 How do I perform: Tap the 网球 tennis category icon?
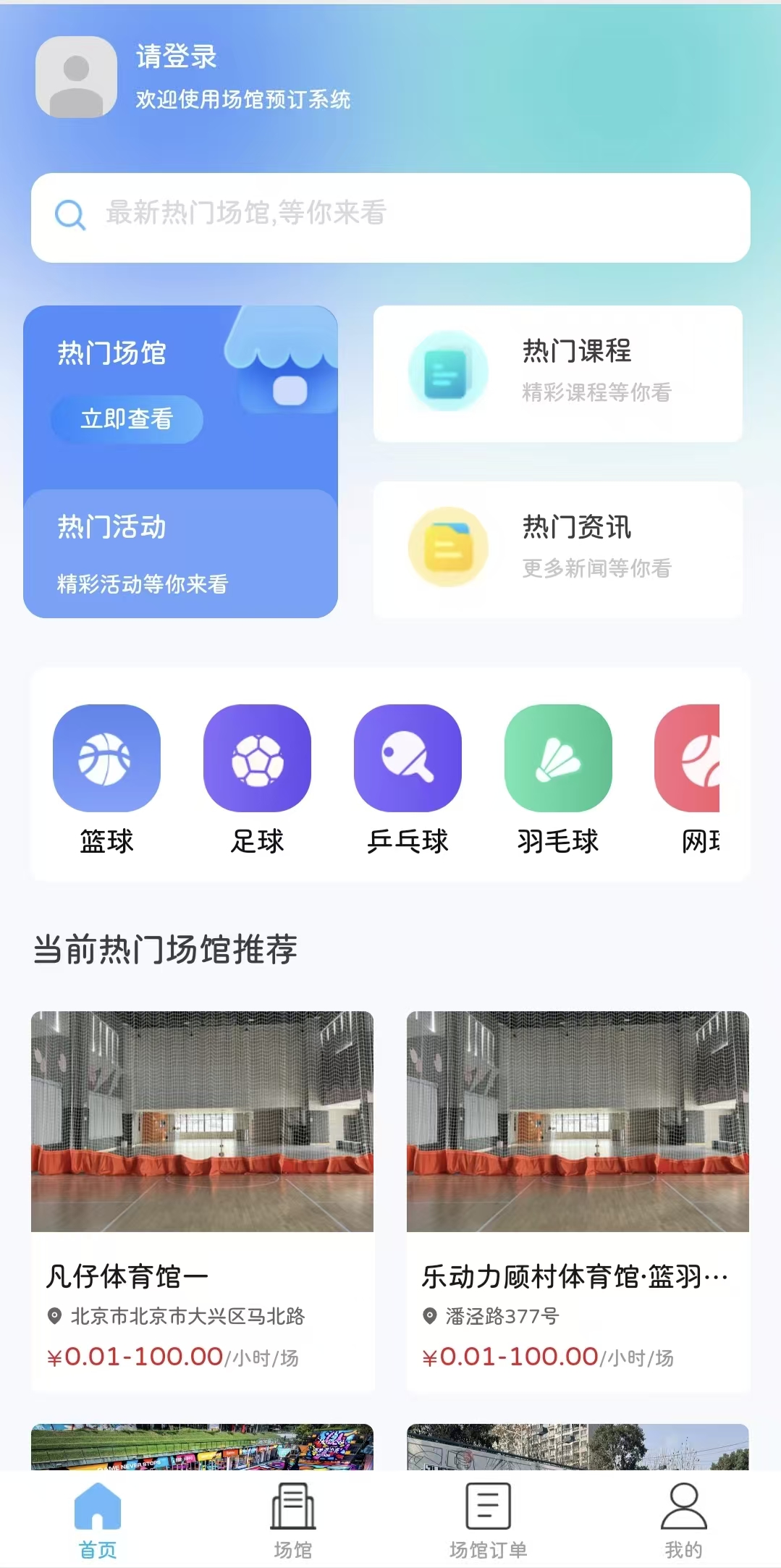click(698, 759)
